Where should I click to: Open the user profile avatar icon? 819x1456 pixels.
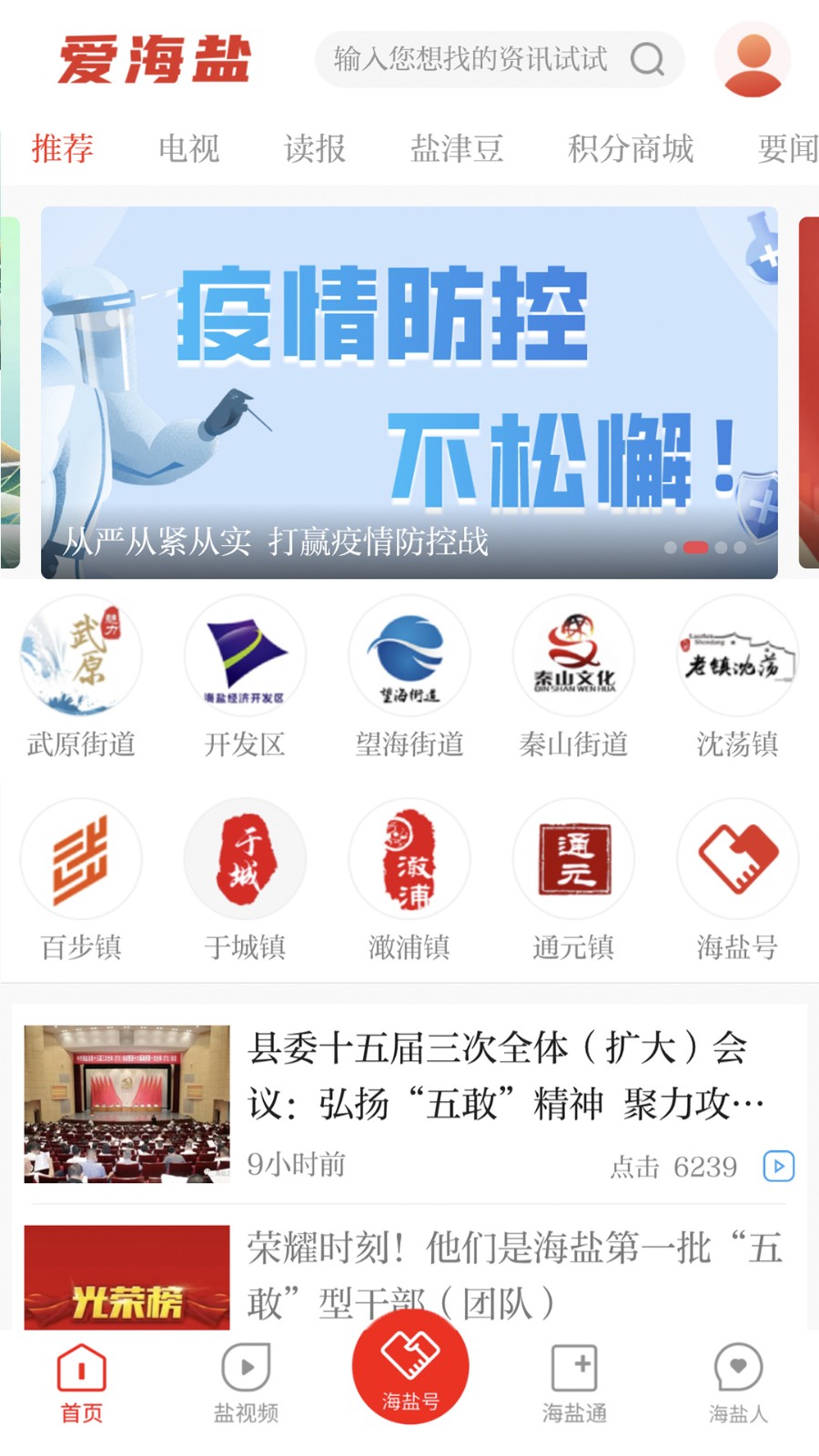(x=753, y=60)
